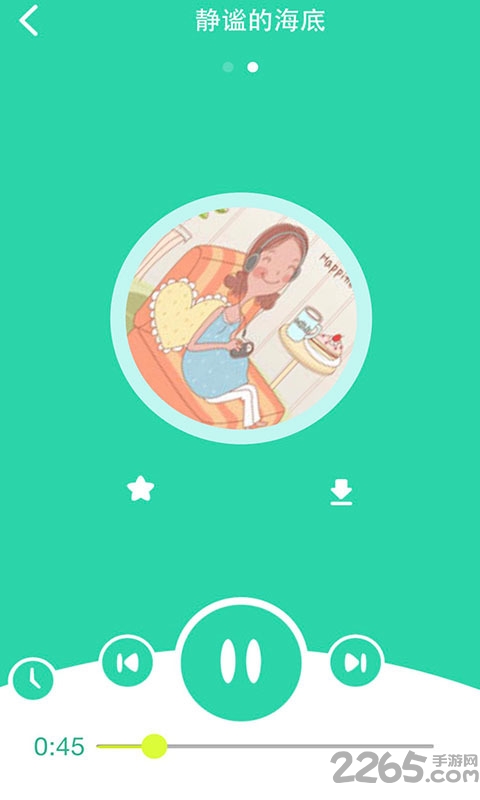Go back using the top-left arrow
Screen dimensions: 480x800
click(29, 21)
